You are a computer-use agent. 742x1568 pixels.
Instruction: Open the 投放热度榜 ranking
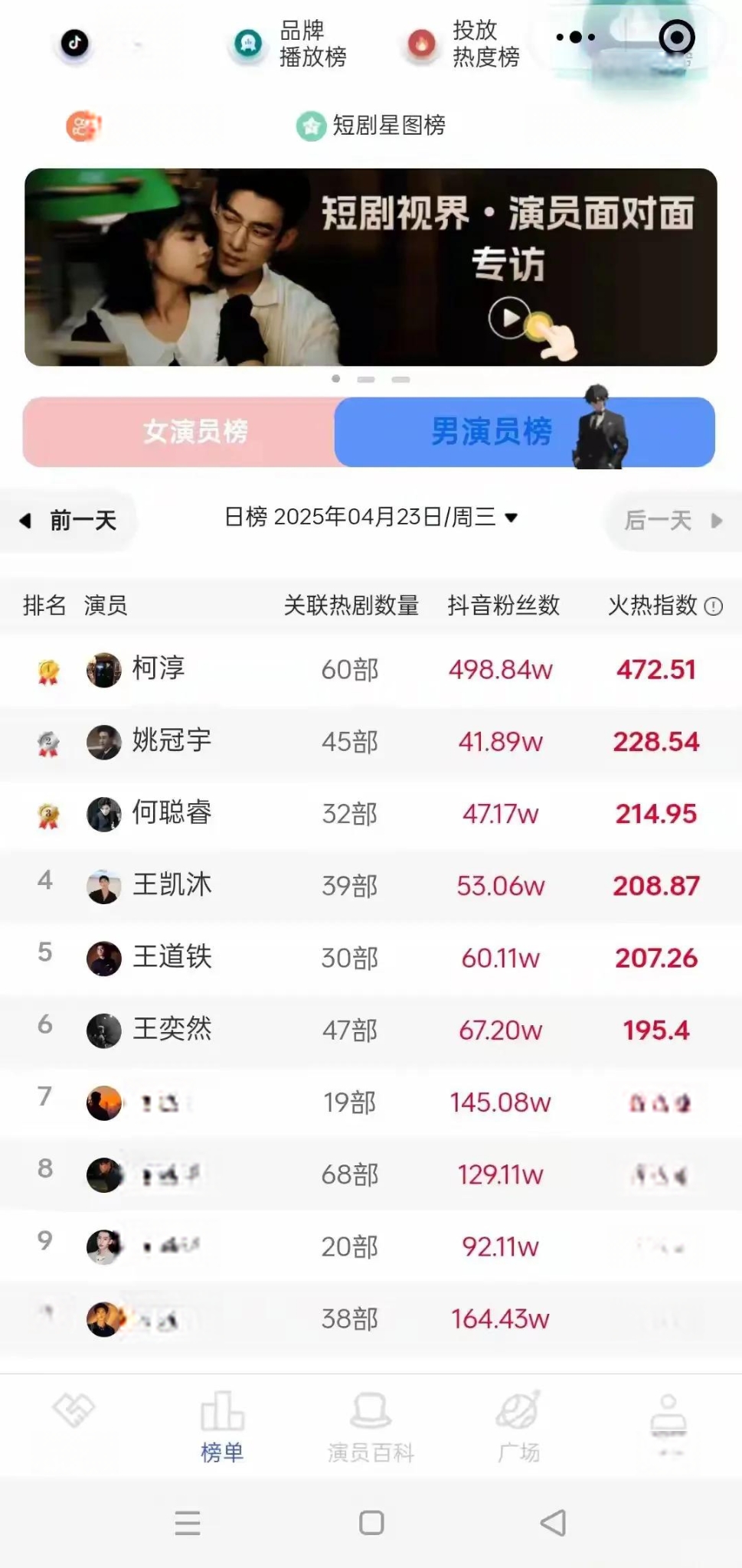pyautogui.click(x=463, y=44)
